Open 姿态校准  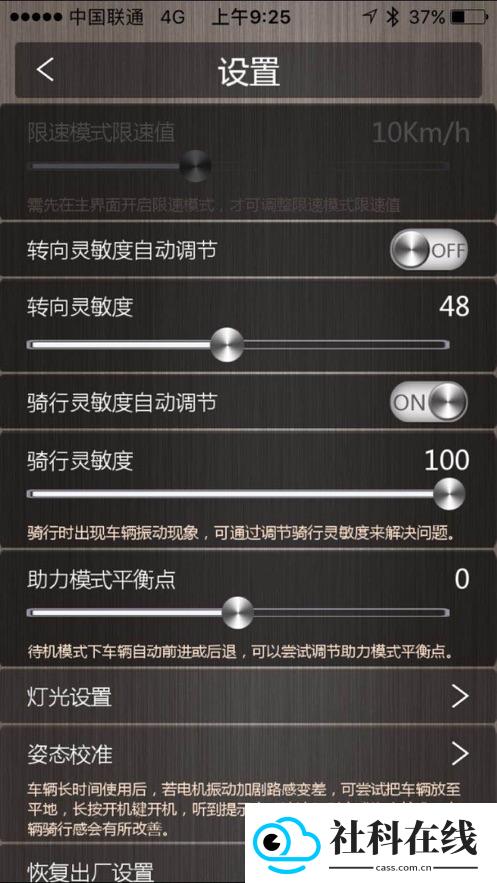coord(248,753)
